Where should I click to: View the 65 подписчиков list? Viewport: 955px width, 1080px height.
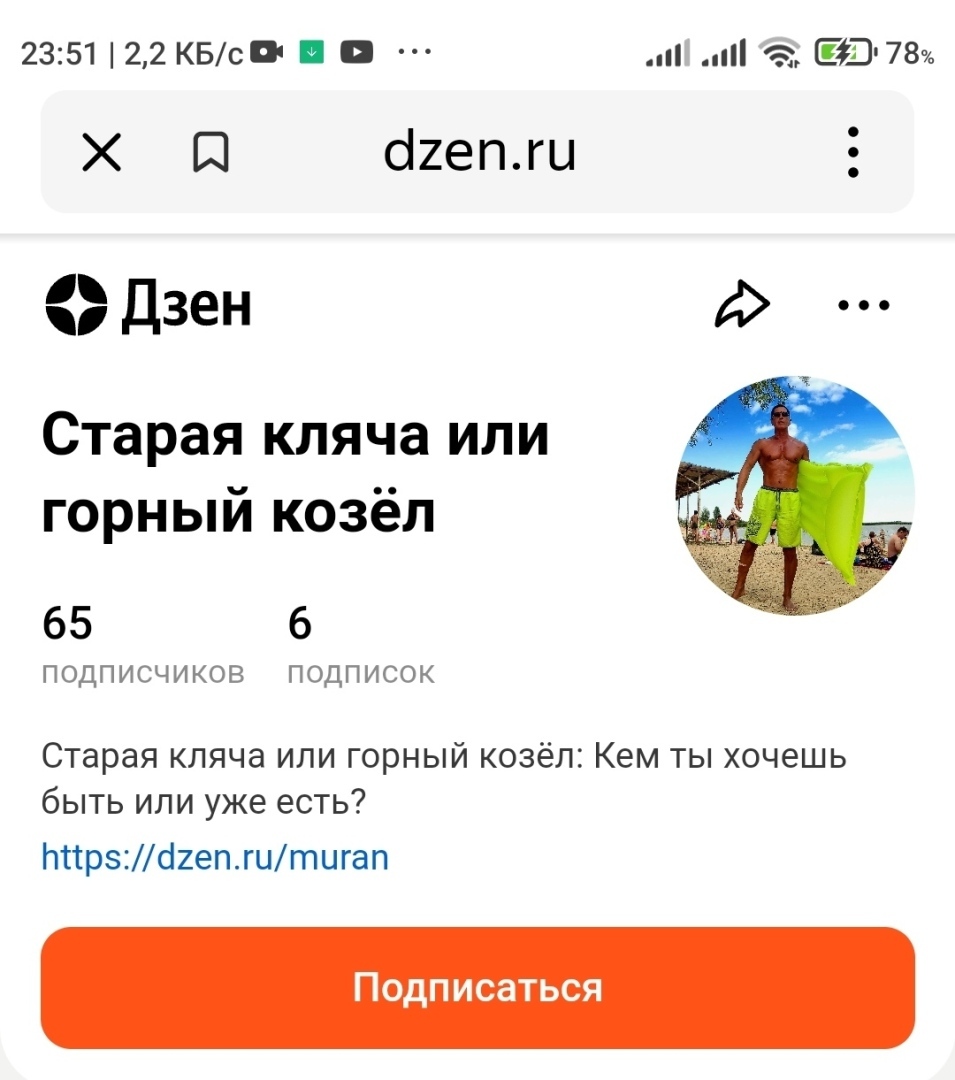coord(142,647)
